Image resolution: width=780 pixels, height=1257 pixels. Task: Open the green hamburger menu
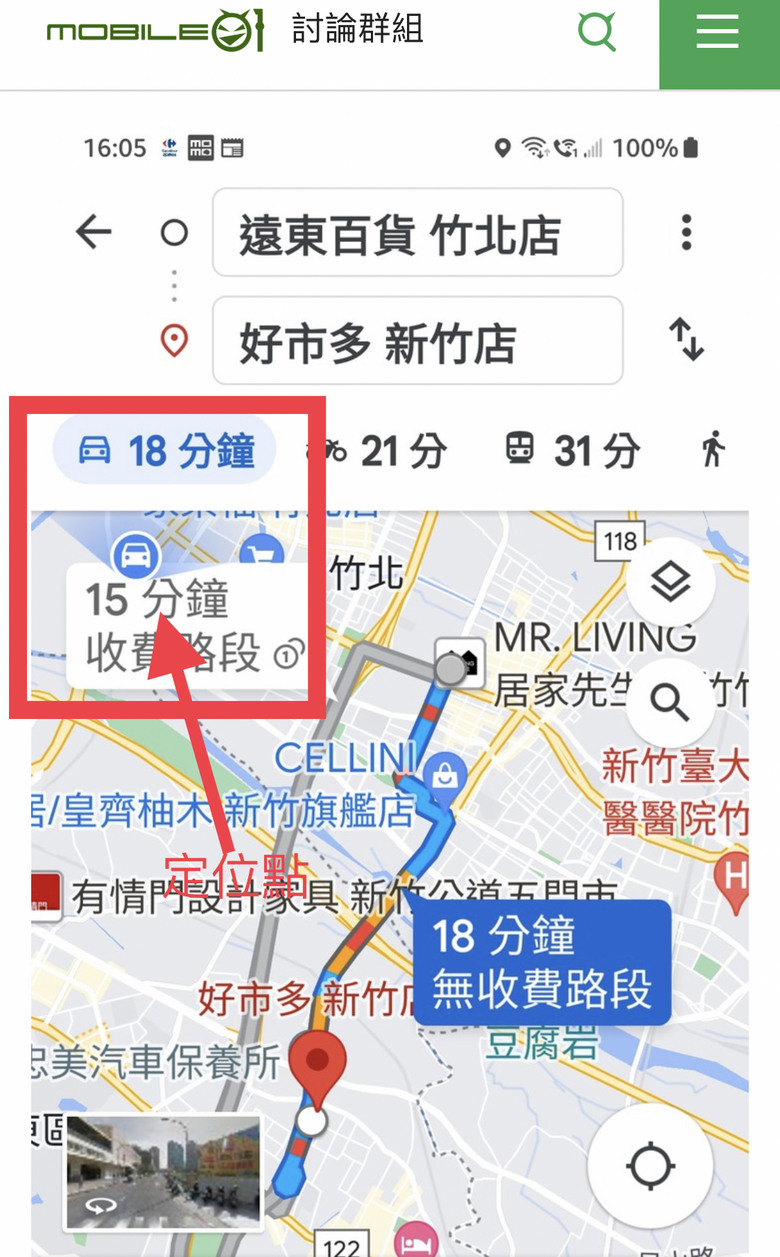coord(718,36)
